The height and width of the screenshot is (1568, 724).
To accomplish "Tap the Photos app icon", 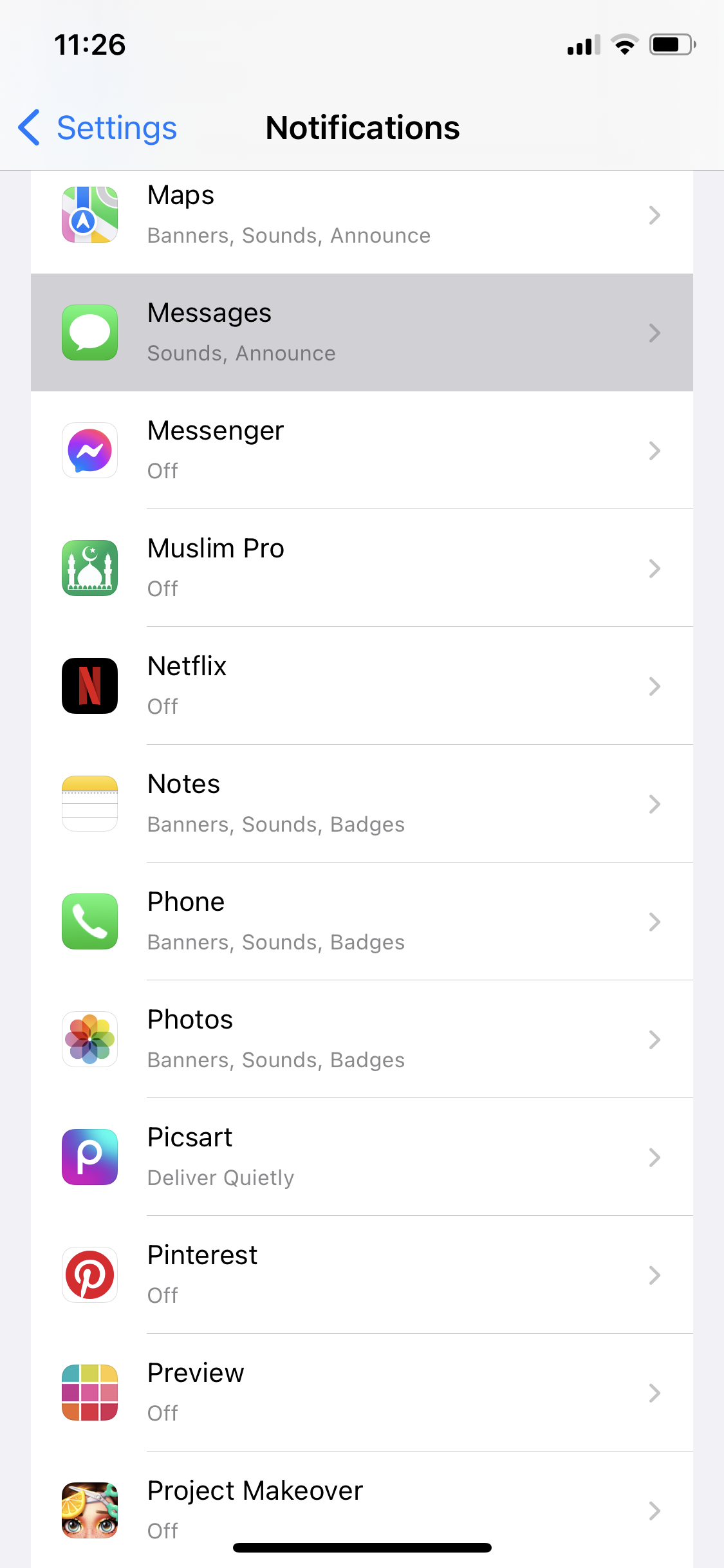I will pos(89,1039).
